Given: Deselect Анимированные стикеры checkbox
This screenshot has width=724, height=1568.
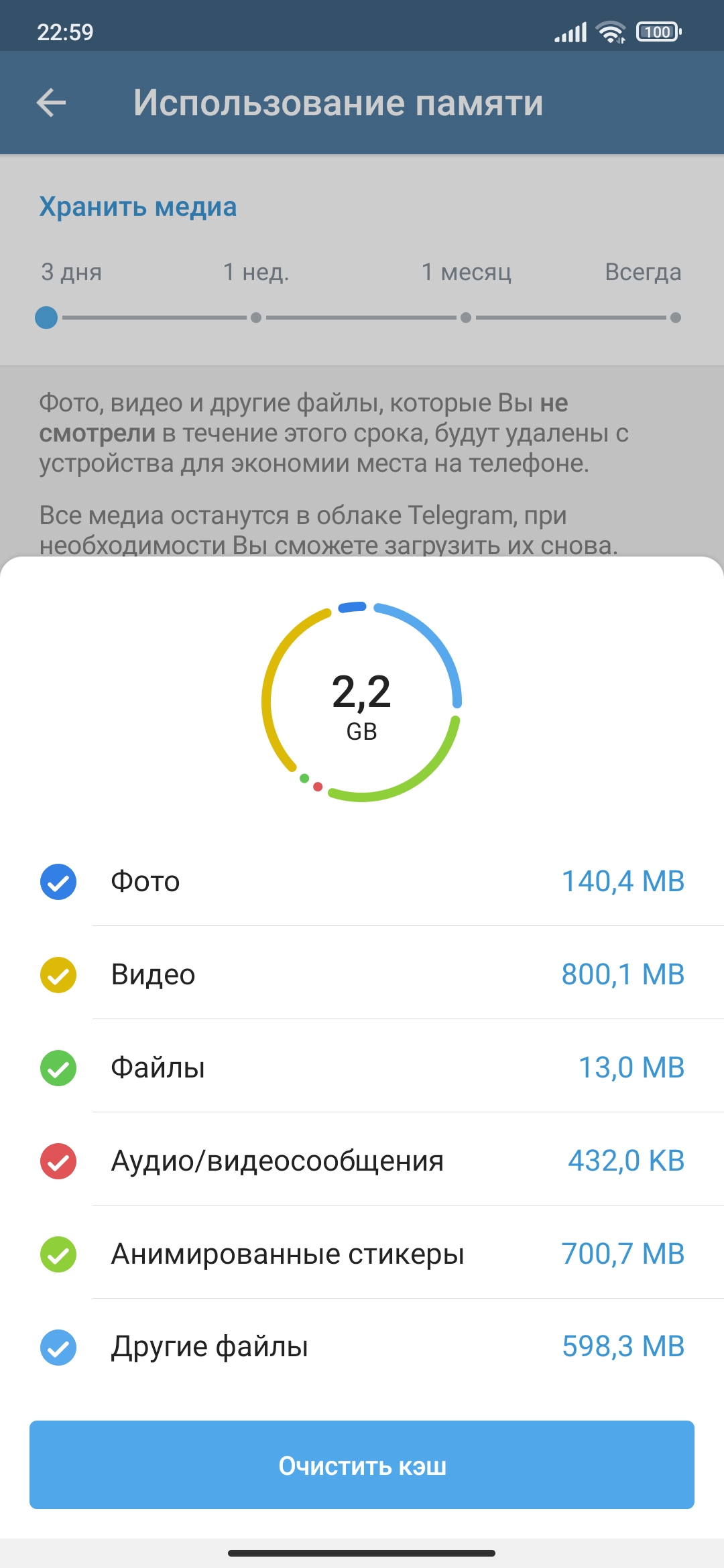Looking at the screenshot, I should pos(58,1254).
